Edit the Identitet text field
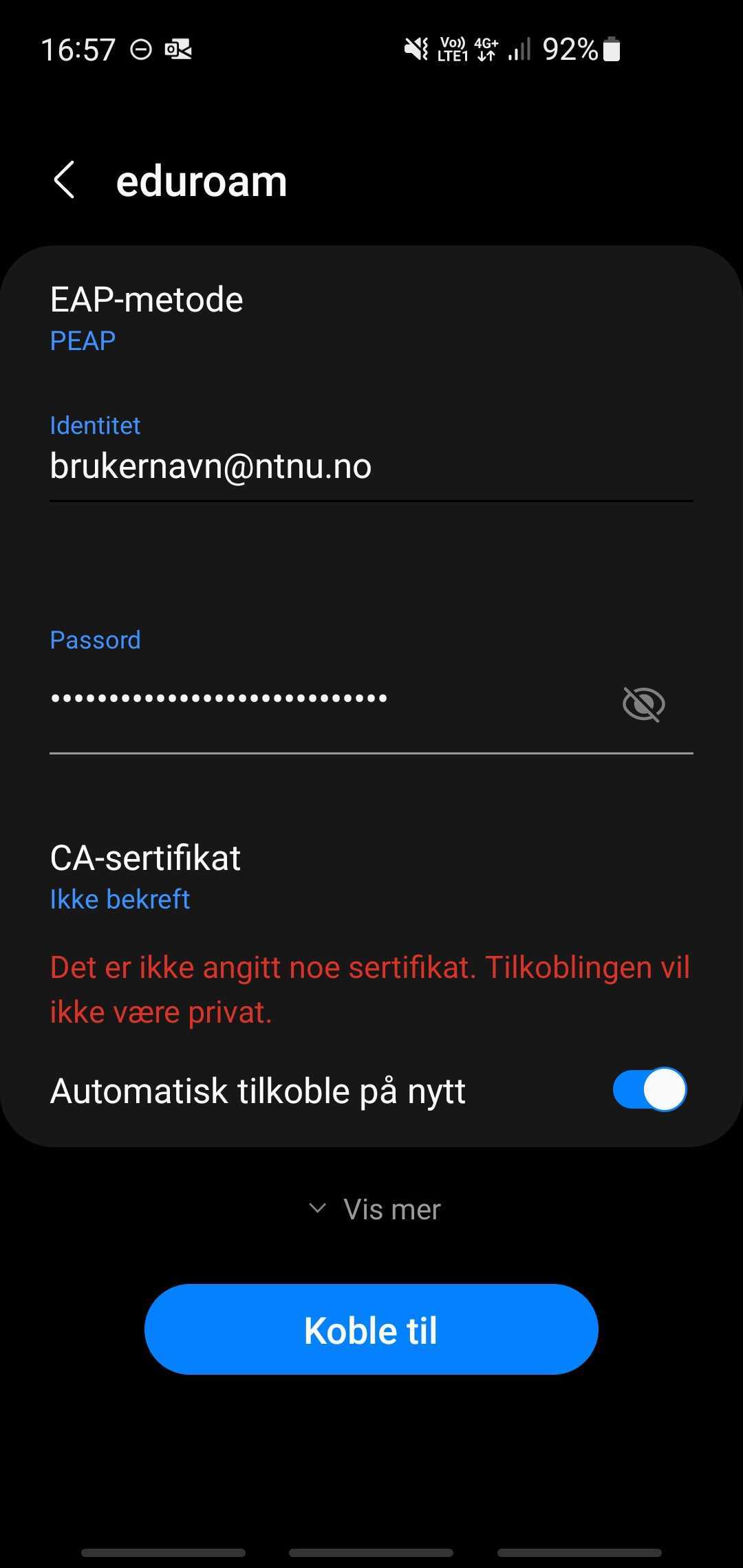This screenshot has height=1568, width=743. [371, 466]
